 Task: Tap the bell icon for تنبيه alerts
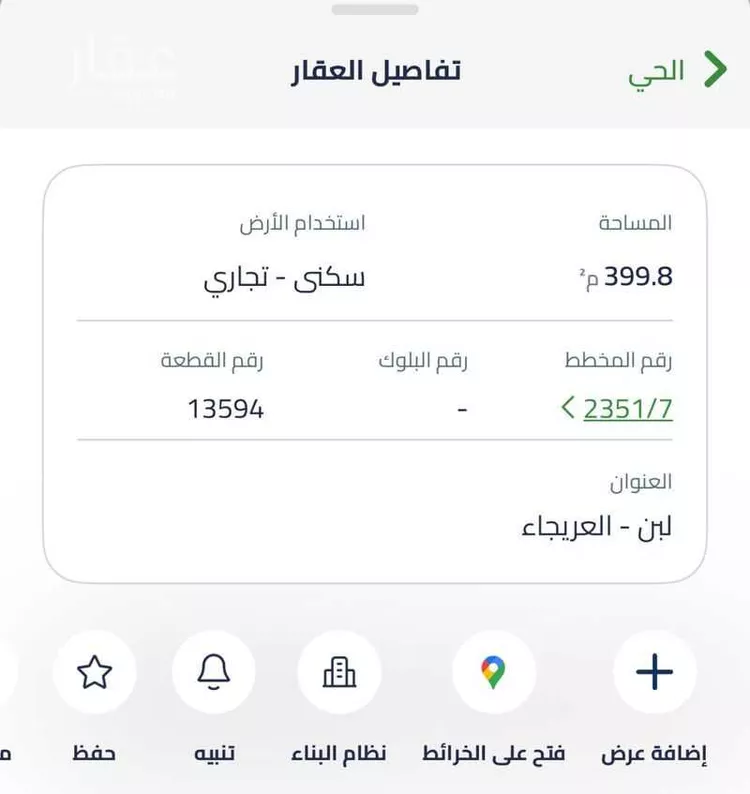[214, 673]
